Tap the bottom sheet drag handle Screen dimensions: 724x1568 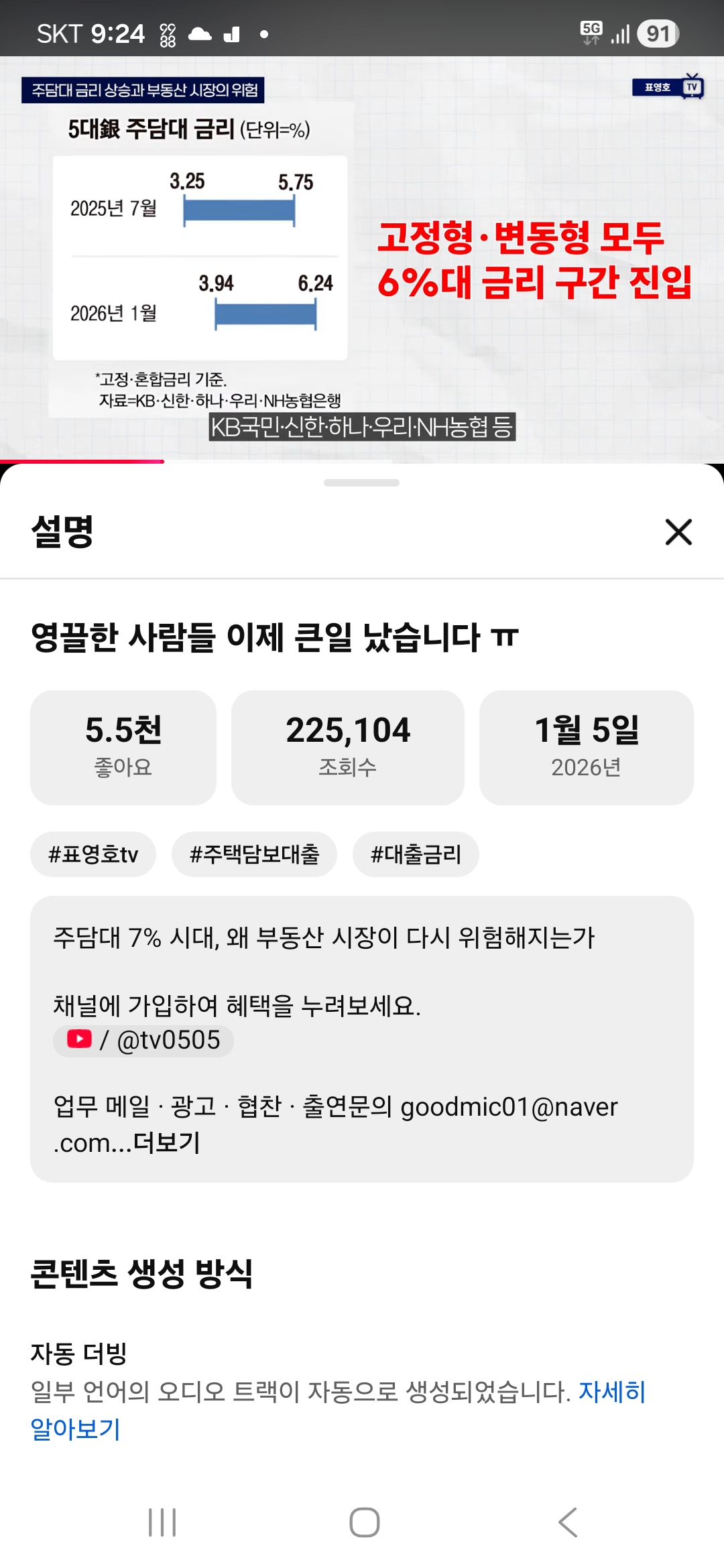click(x=362, y=483)
